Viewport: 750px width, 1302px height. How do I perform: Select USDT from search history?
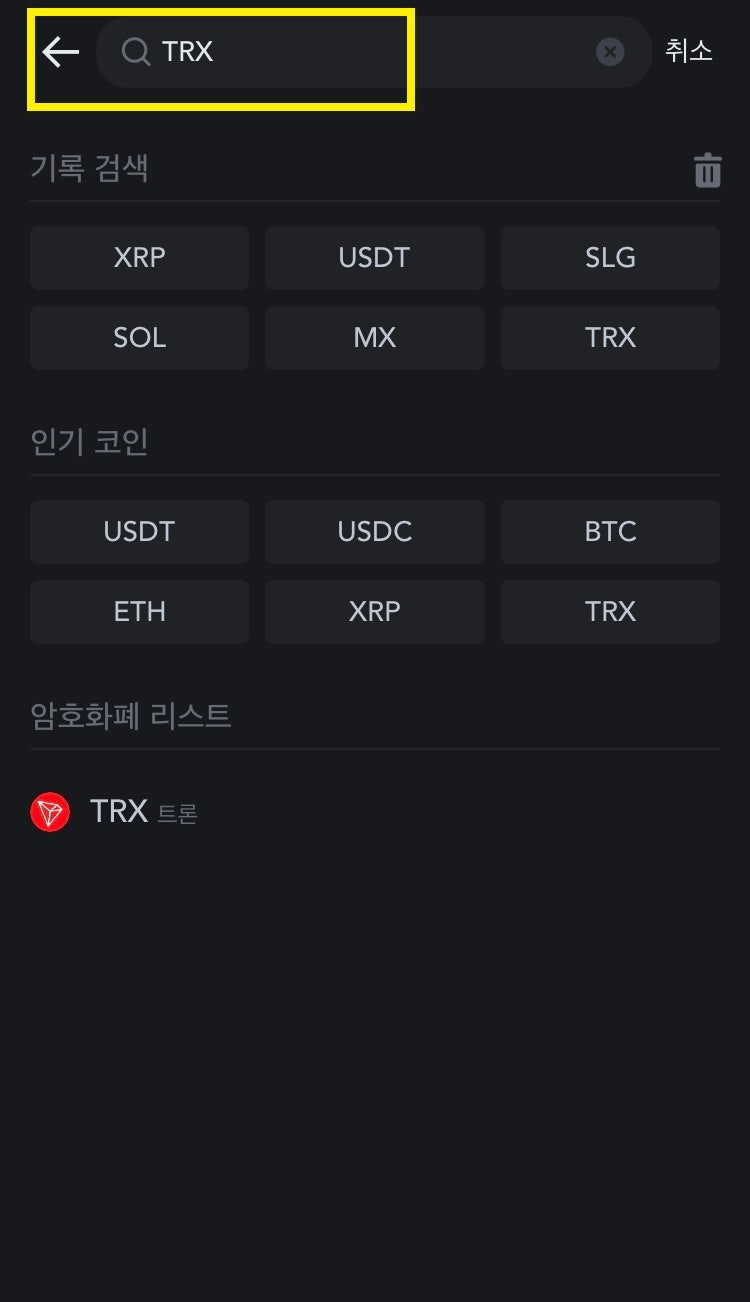[x=375, y=257]
